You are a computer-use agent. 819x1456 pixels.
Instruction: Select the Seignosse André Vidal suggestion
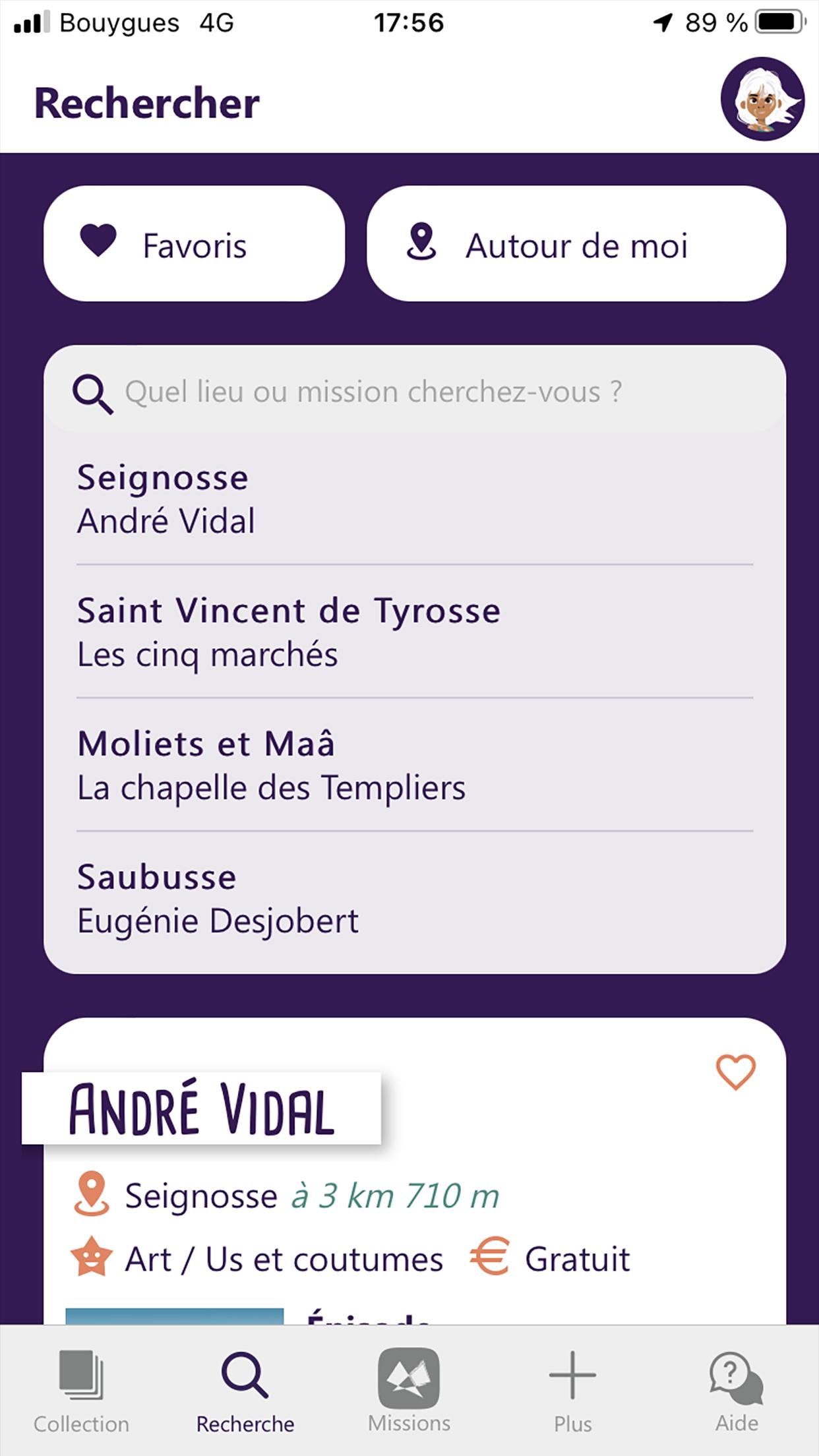coord(415,499)
